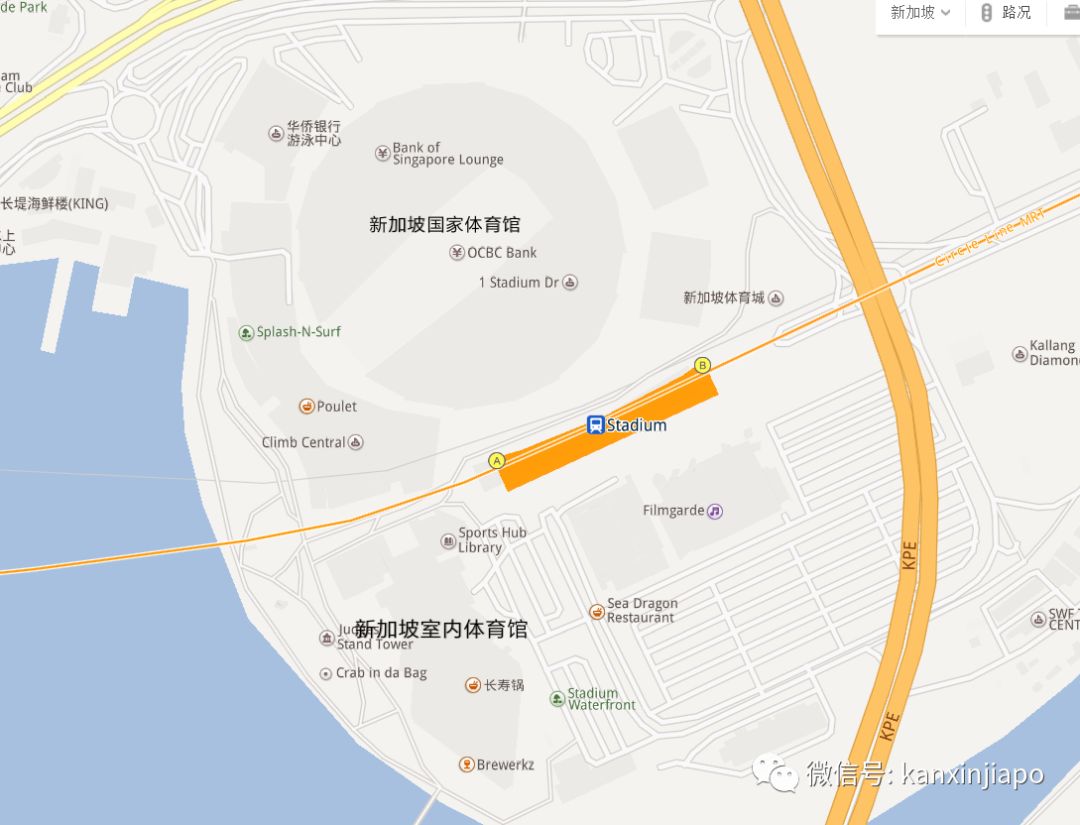Screen dimensions: 1080x825
Task: Tap exit marker B of Stadium station
Action: click(702, 366)
